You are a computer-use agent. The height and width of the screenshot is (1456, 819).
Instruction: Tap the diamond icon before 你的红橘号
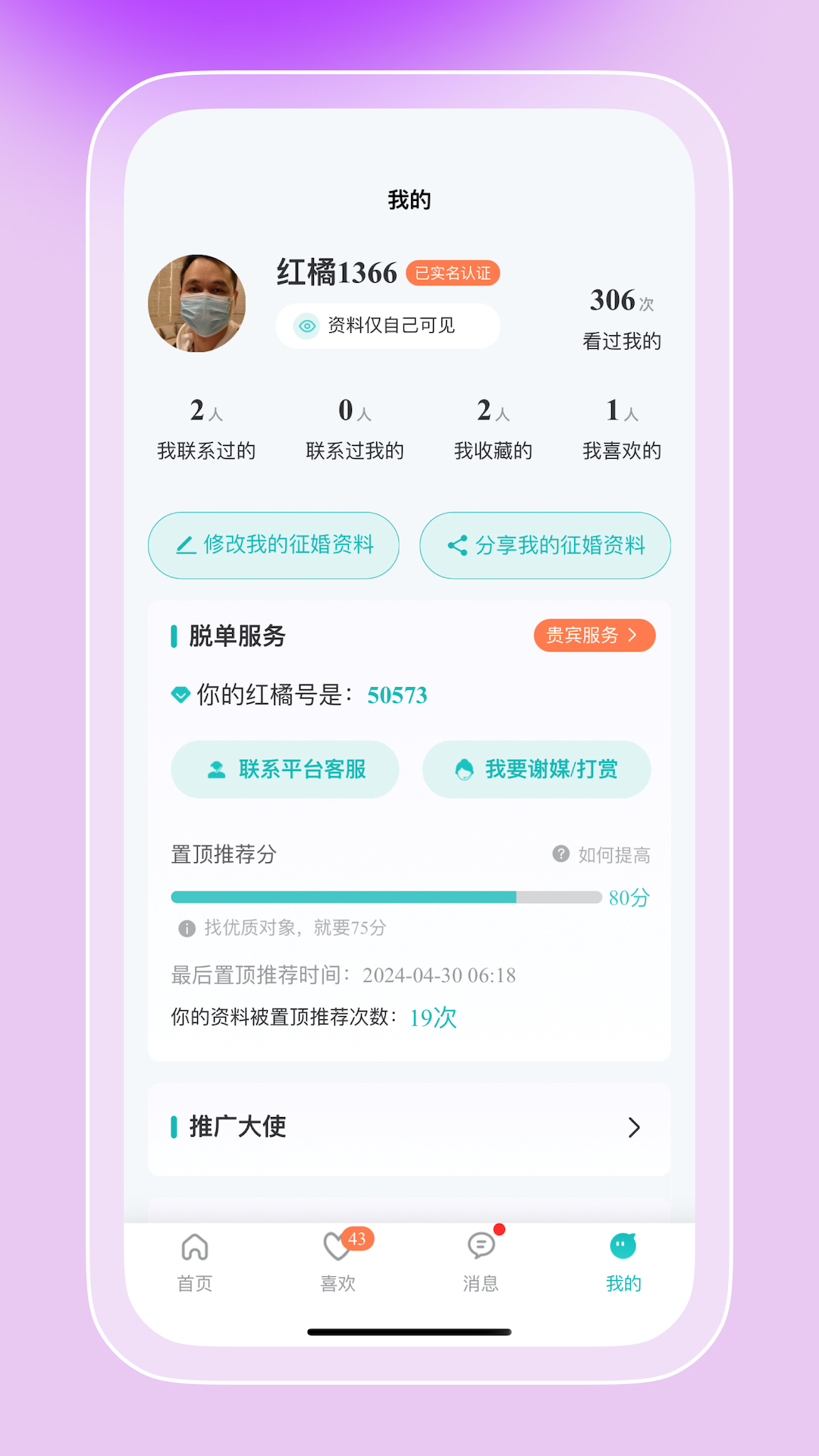click(180, 695)
